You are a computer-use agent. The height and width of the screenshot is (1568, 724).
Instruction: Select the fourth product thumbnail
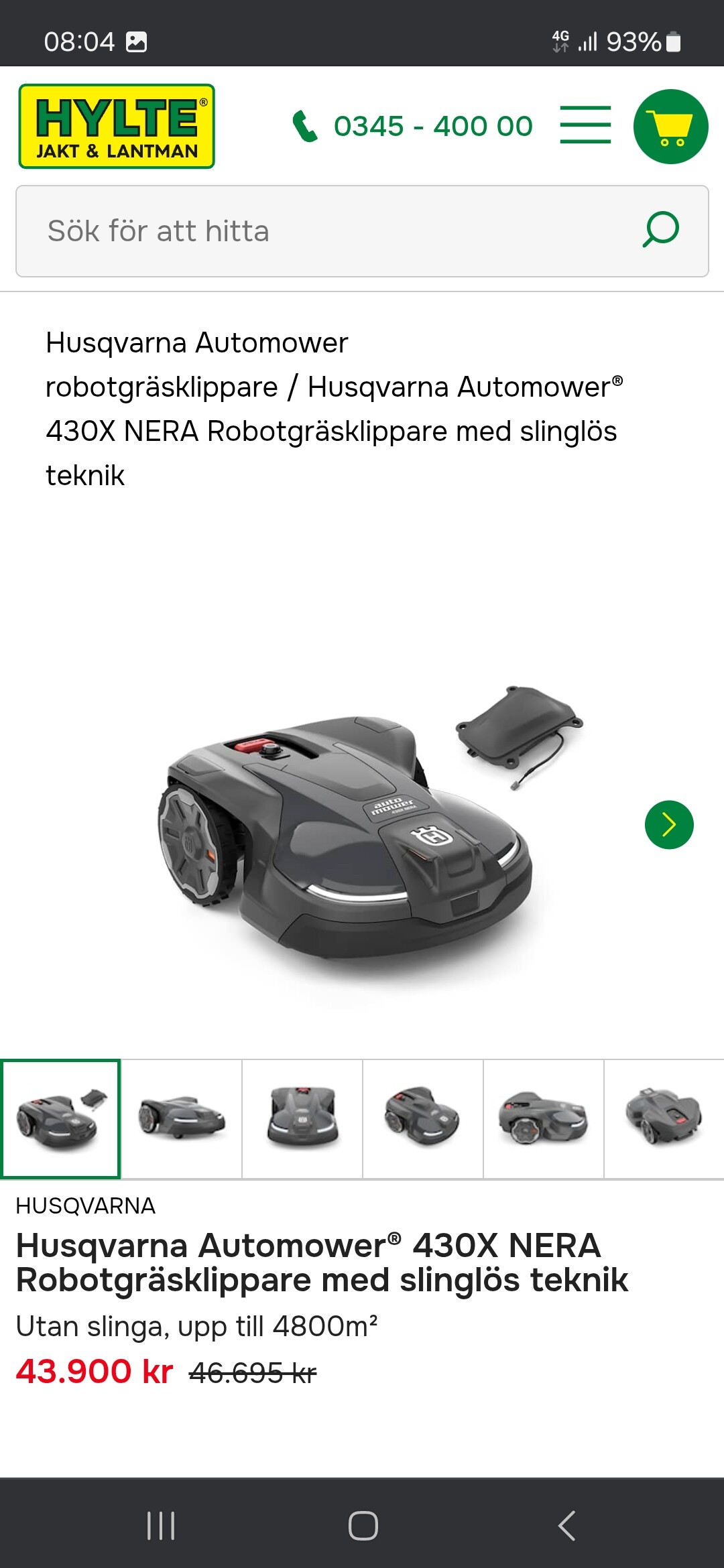(x=422, y=1119)
